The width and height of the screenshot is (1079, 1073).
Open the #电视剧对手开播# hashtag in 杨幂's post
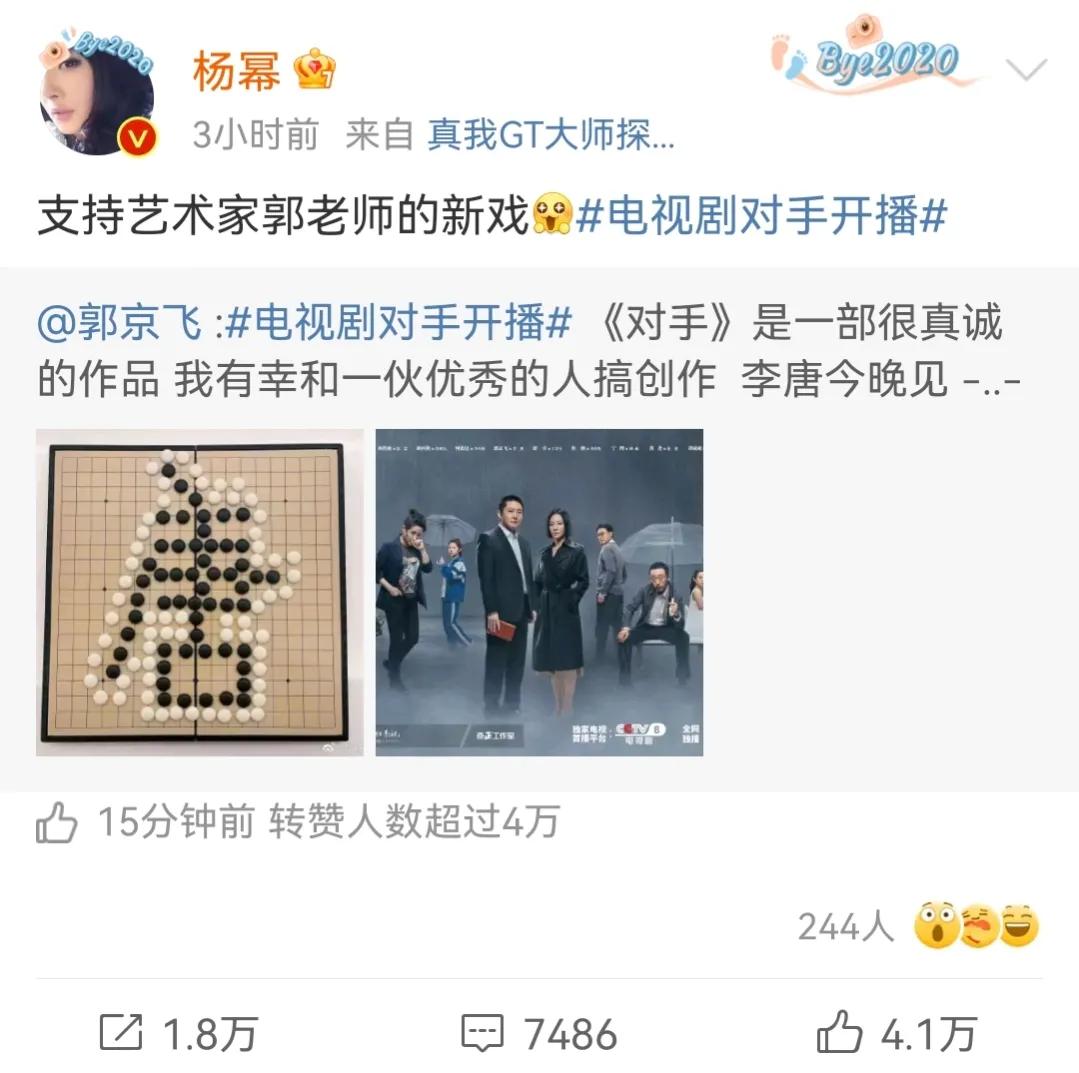coord(761,217)
